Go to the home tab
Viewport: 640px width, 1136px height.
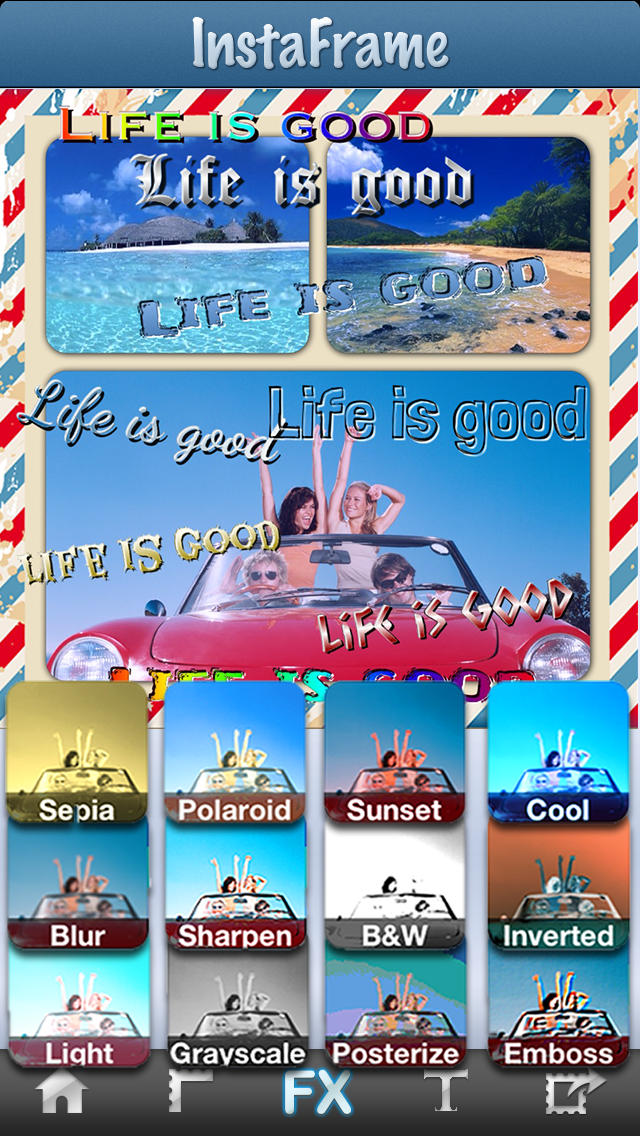click(x=62, y=1092)
